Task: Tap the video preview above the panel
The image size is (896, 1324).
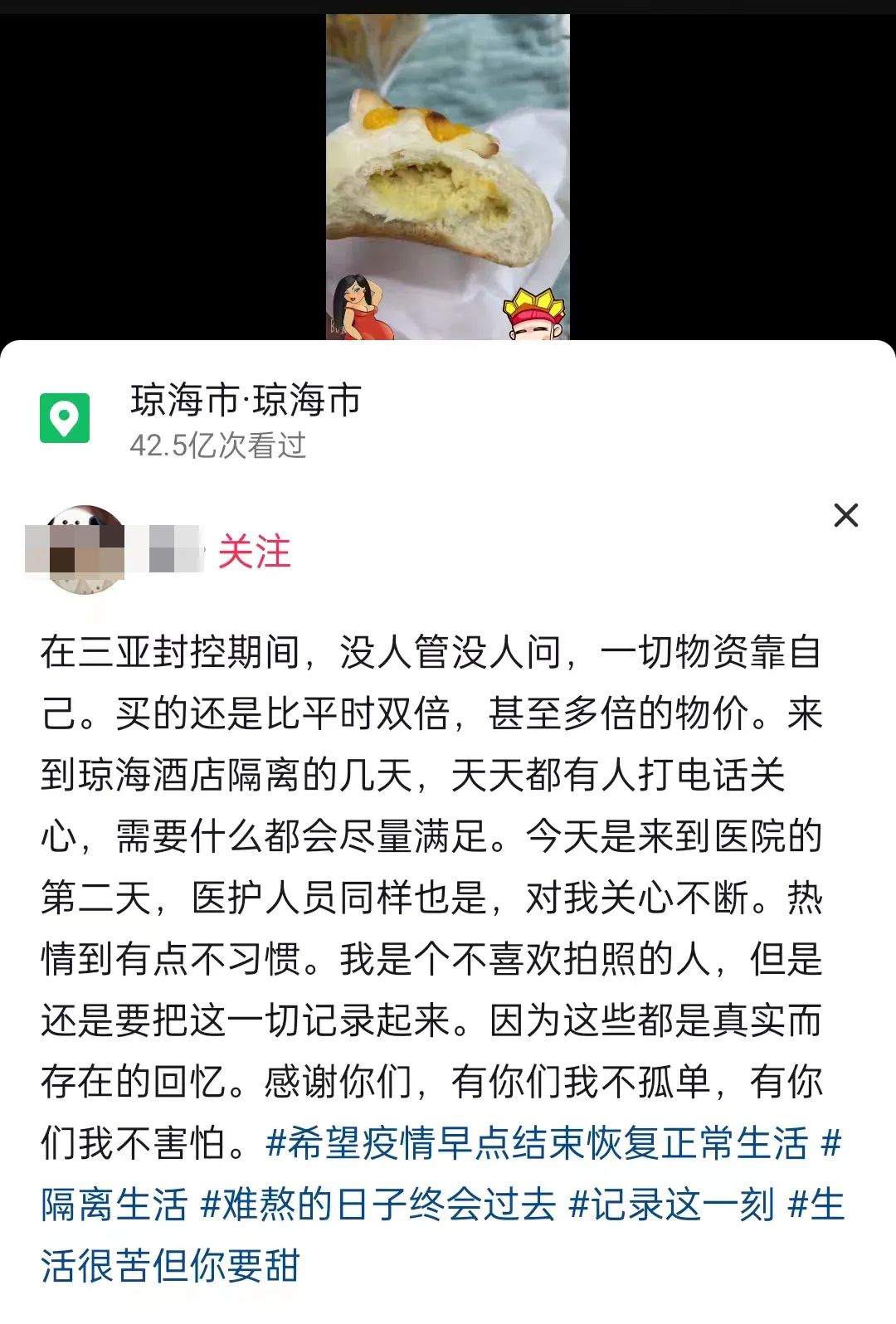Action: [447, 176]
